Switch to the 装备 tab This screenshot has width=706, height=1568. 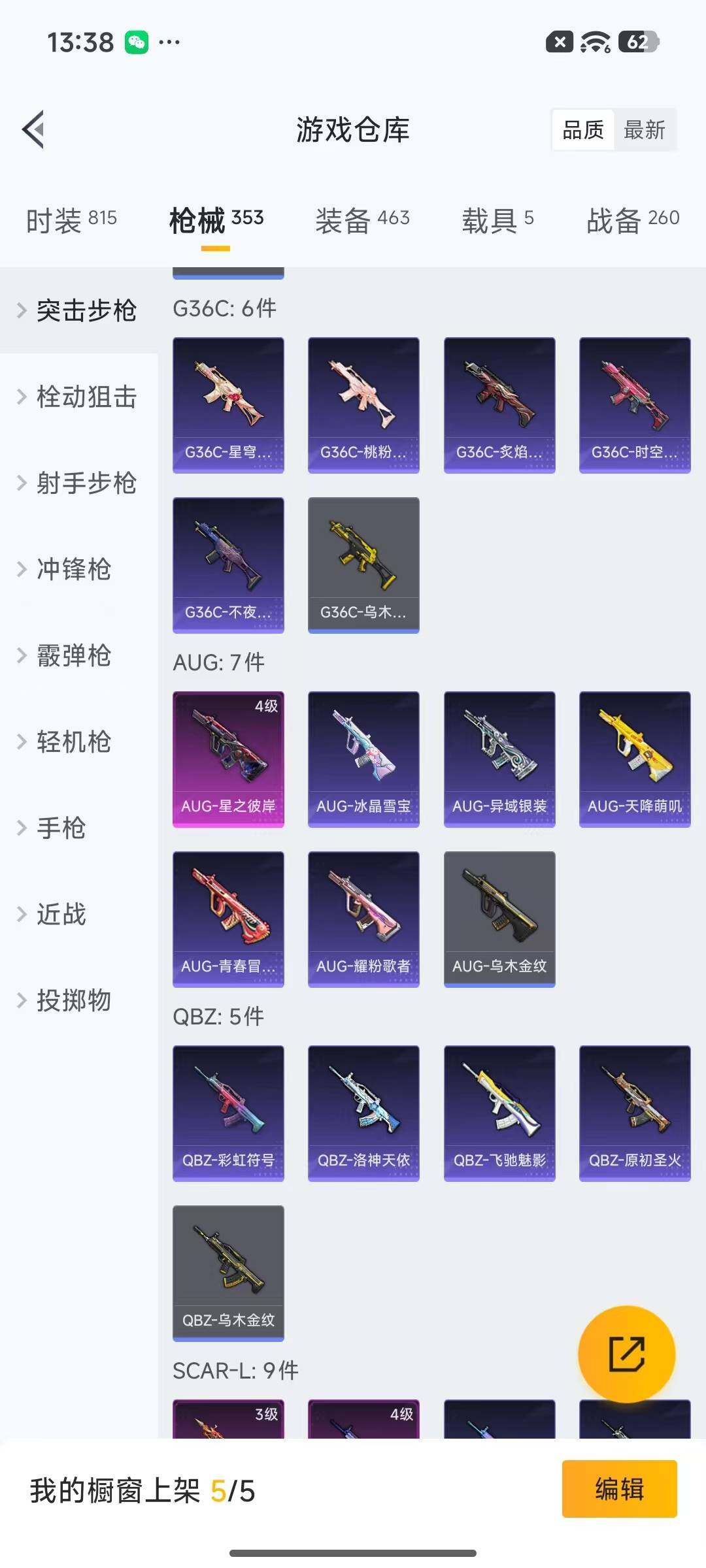(362, 220)
